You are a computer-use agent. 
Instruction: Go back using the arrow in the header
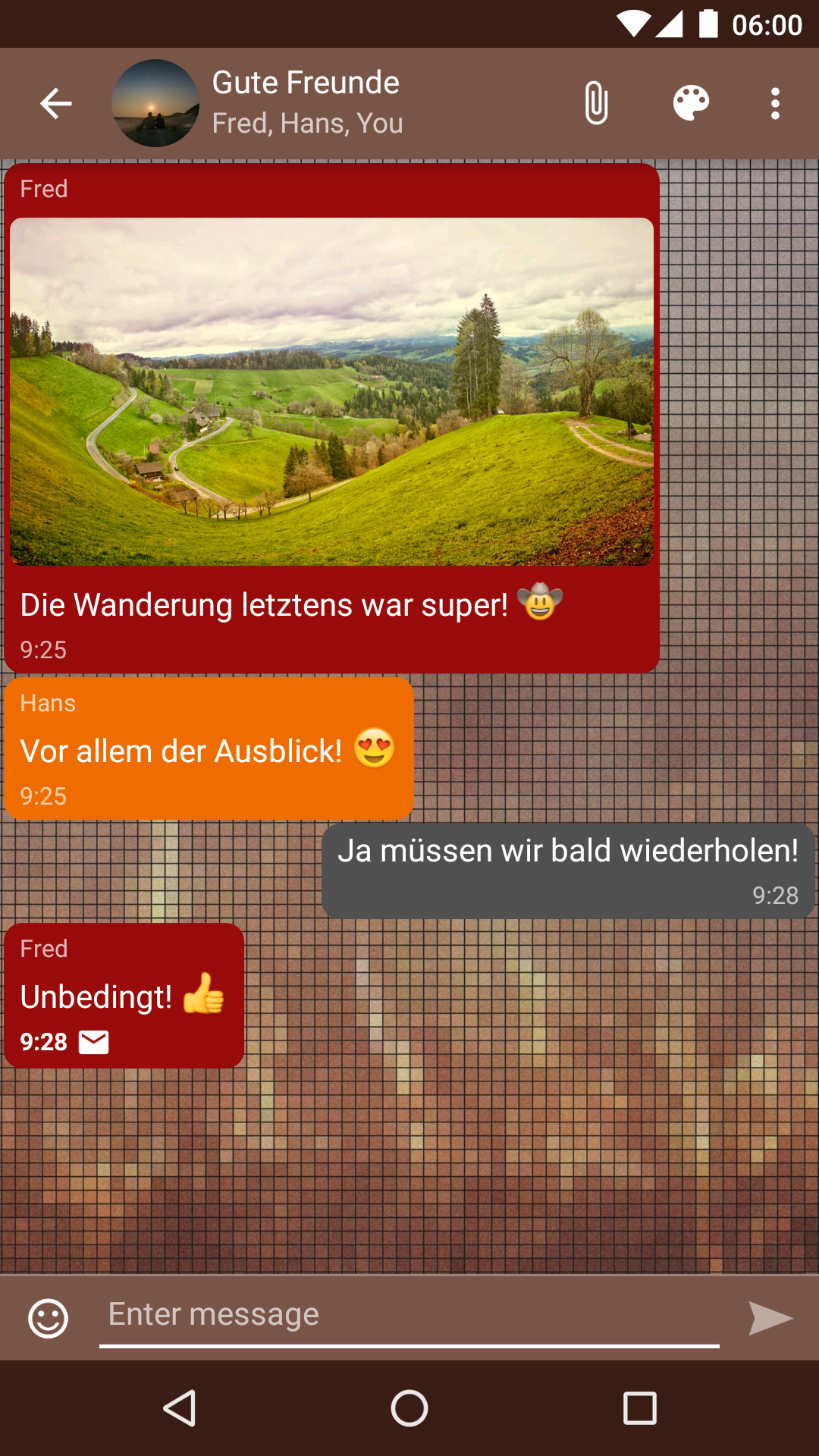click(x=56, y=104)
